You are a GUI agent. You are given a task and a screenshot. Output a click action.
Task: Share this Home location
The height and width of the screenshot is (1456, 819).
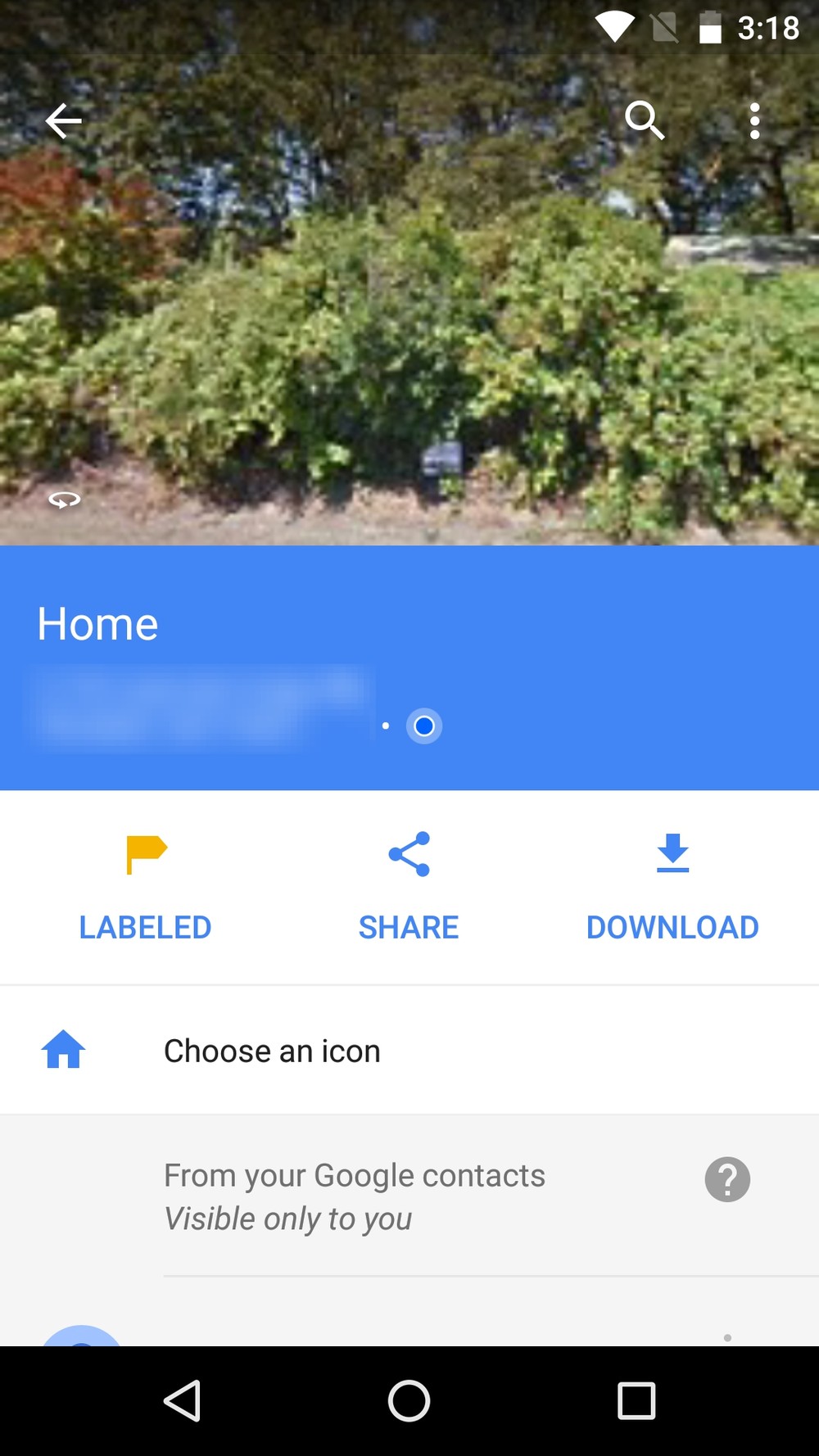pyautogui.click(x=409, y=888)
